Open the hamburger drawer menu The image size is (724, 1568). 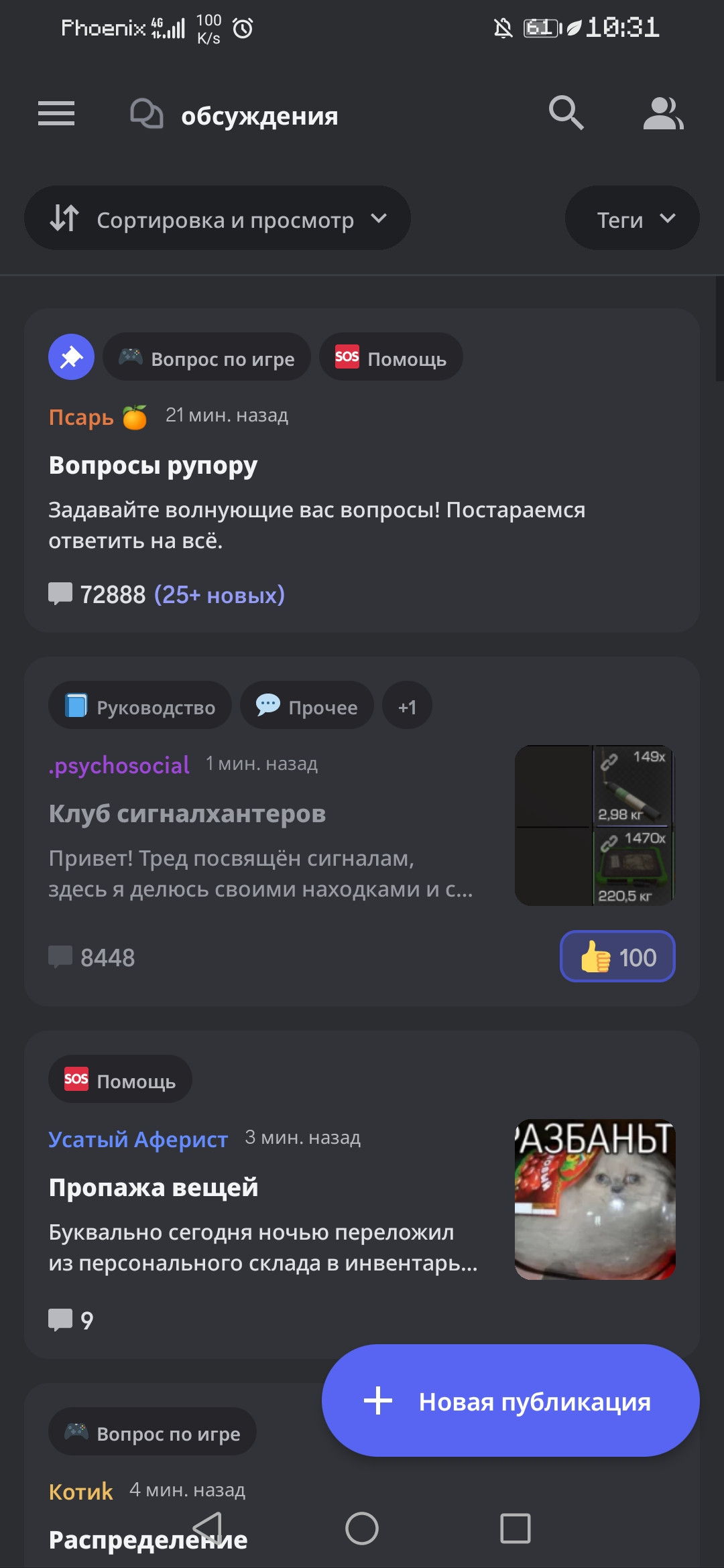[56, 114]
